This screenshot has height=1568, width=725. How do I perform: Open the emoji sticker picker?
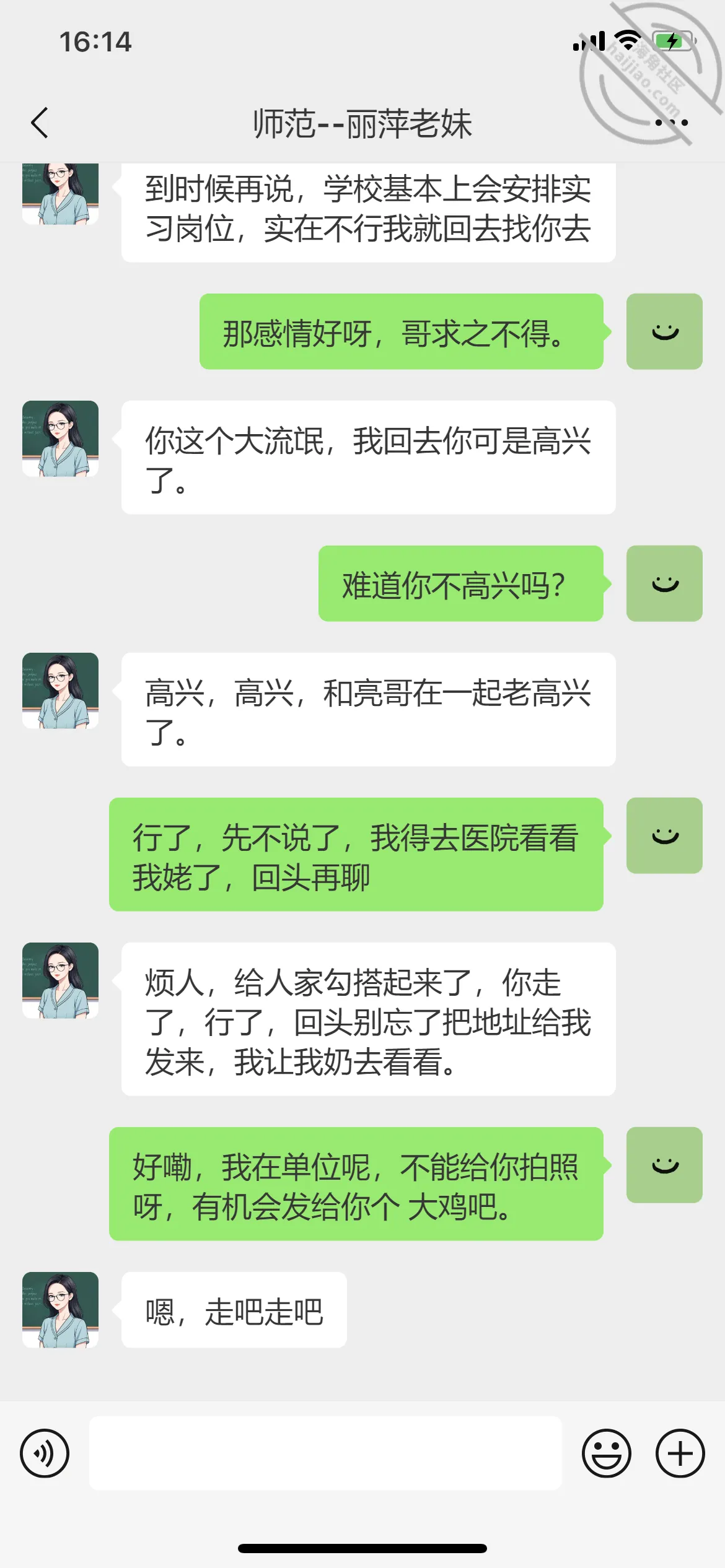pyautogui.click(x=607, y=1453)
